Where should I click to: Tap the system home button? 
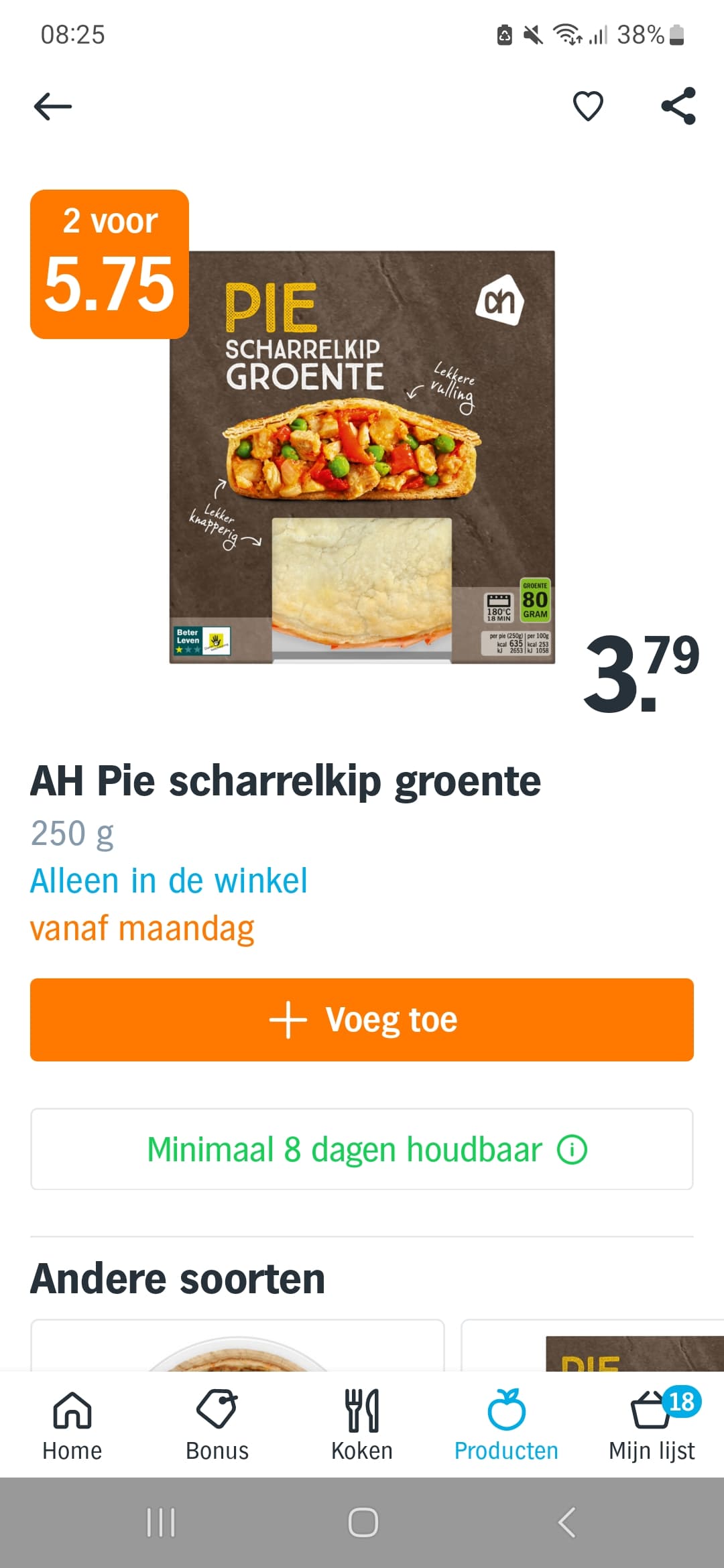pyautogui.click(x=363, y=1522)
